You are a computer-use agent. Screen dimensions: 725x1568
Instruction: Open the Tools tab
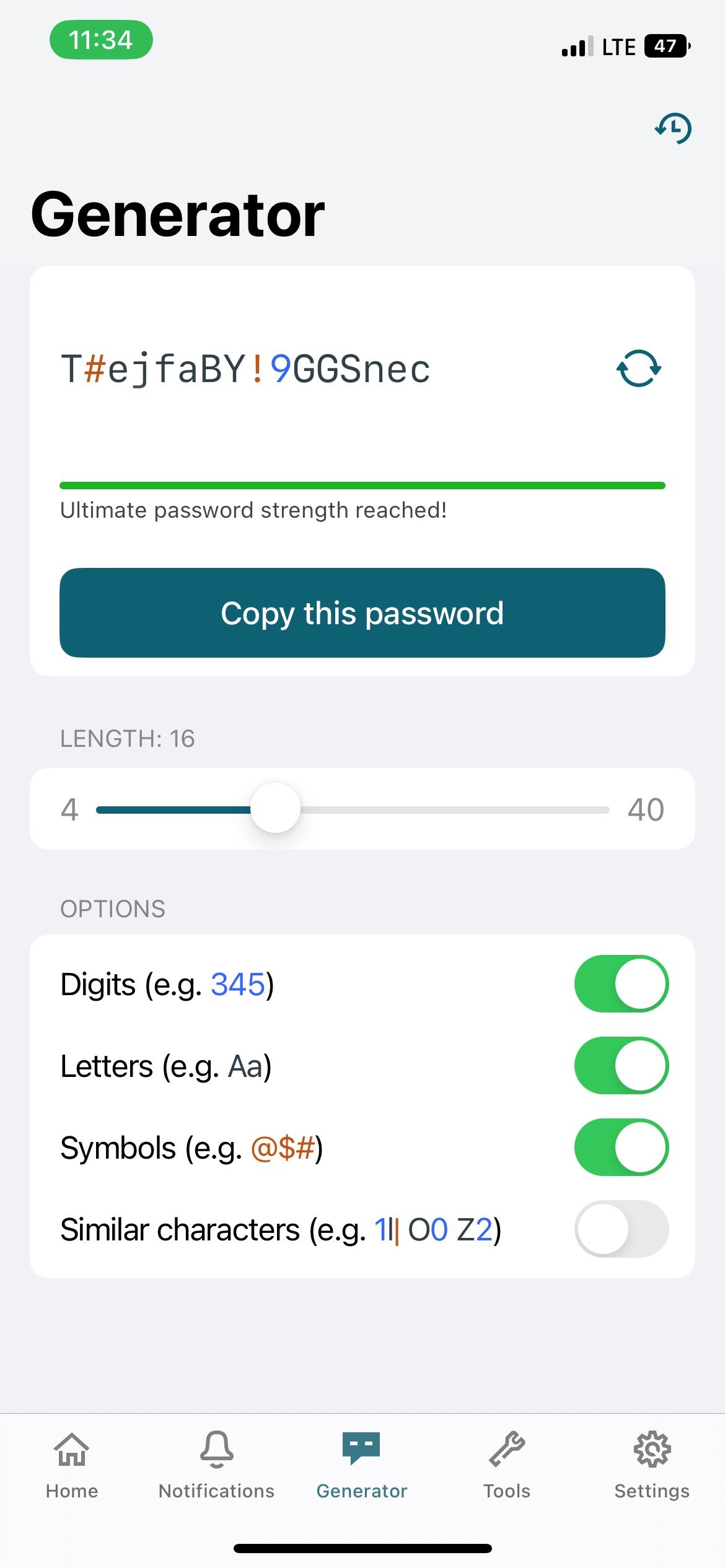click(x=507, y=1465)
